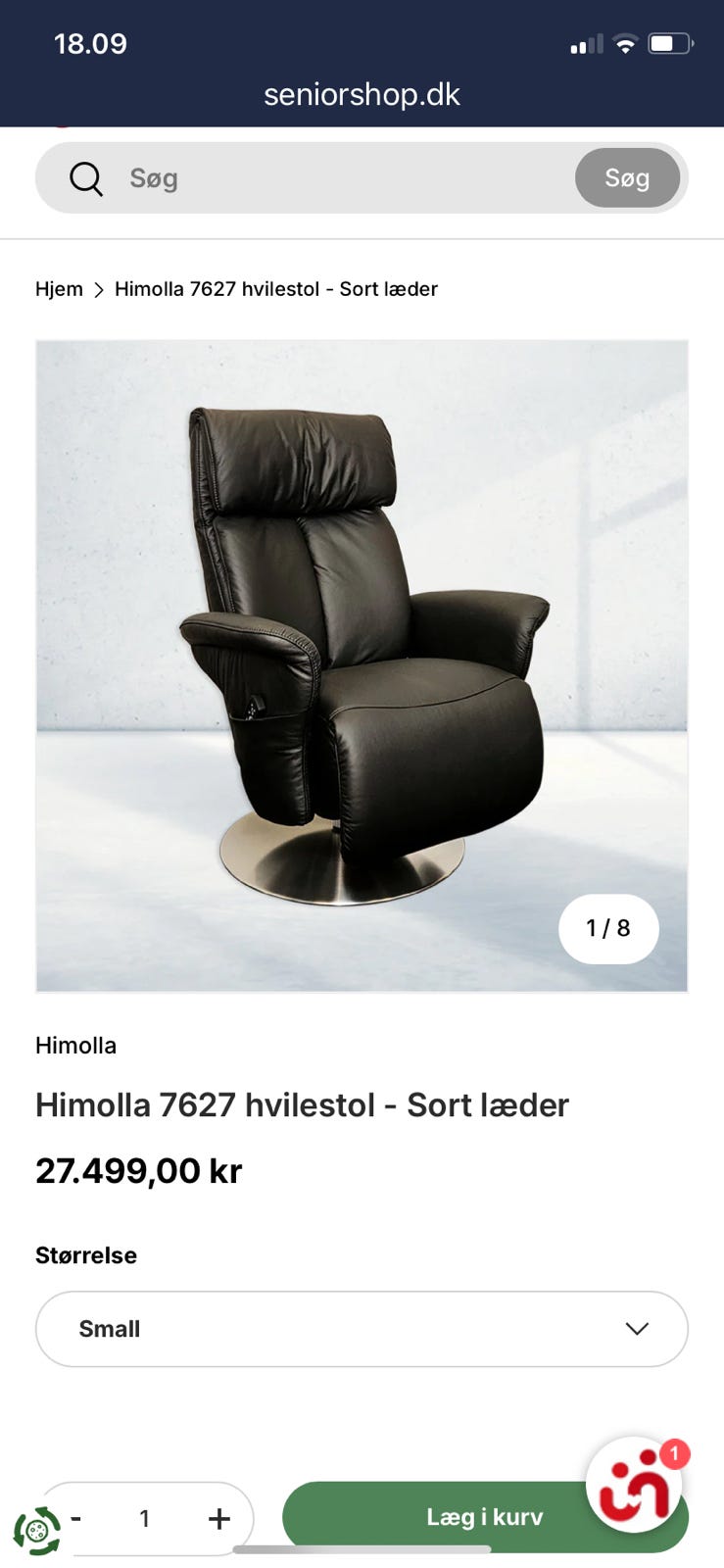Click the minus icon to decrease quantity
The height and width of the screenshot is (1568, 724).
click(75, 1517)
